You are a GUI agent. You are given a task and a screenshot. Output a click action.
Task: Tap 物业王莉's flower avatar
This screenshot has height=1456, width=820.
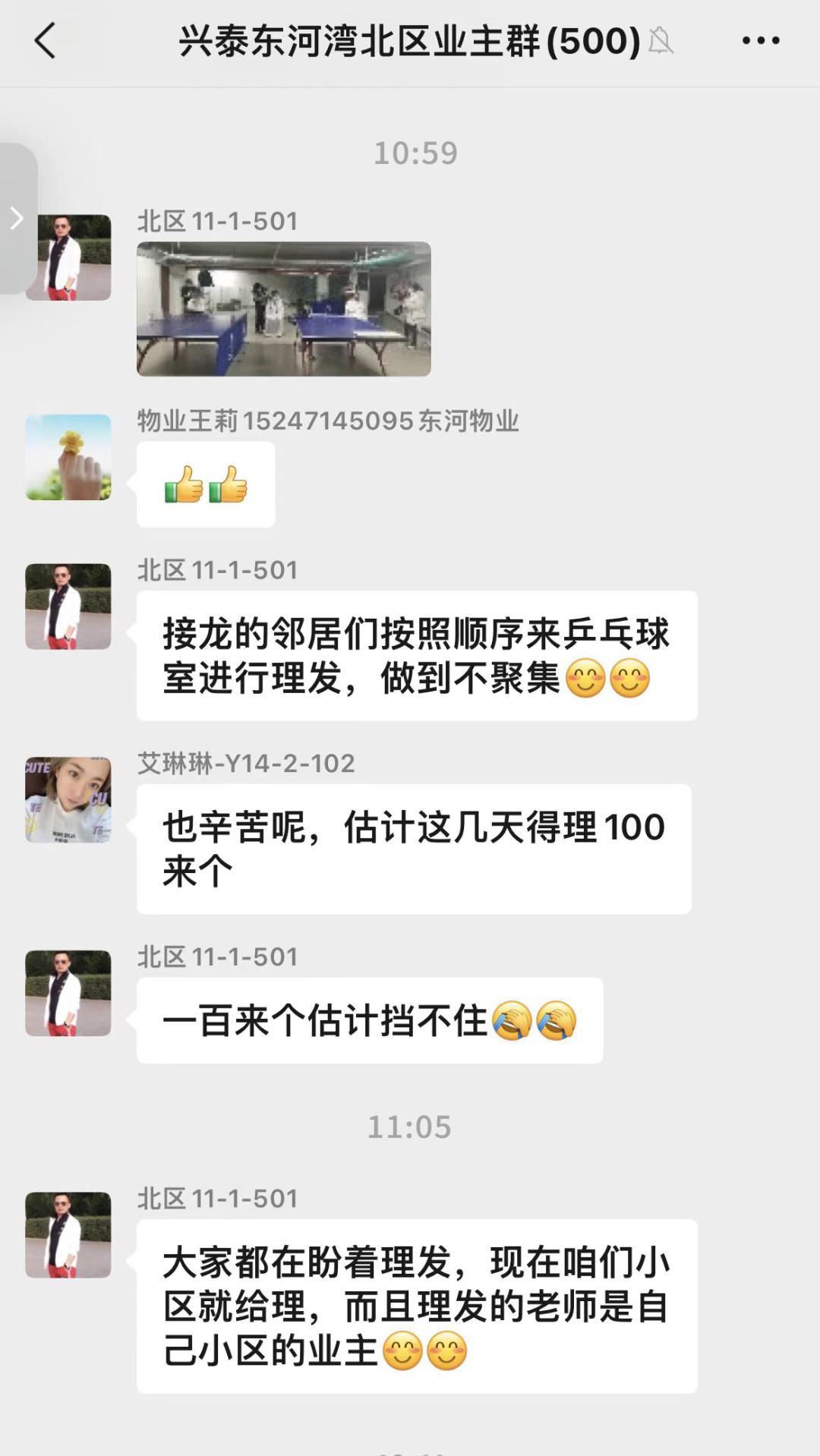click(x=69, y=456)
